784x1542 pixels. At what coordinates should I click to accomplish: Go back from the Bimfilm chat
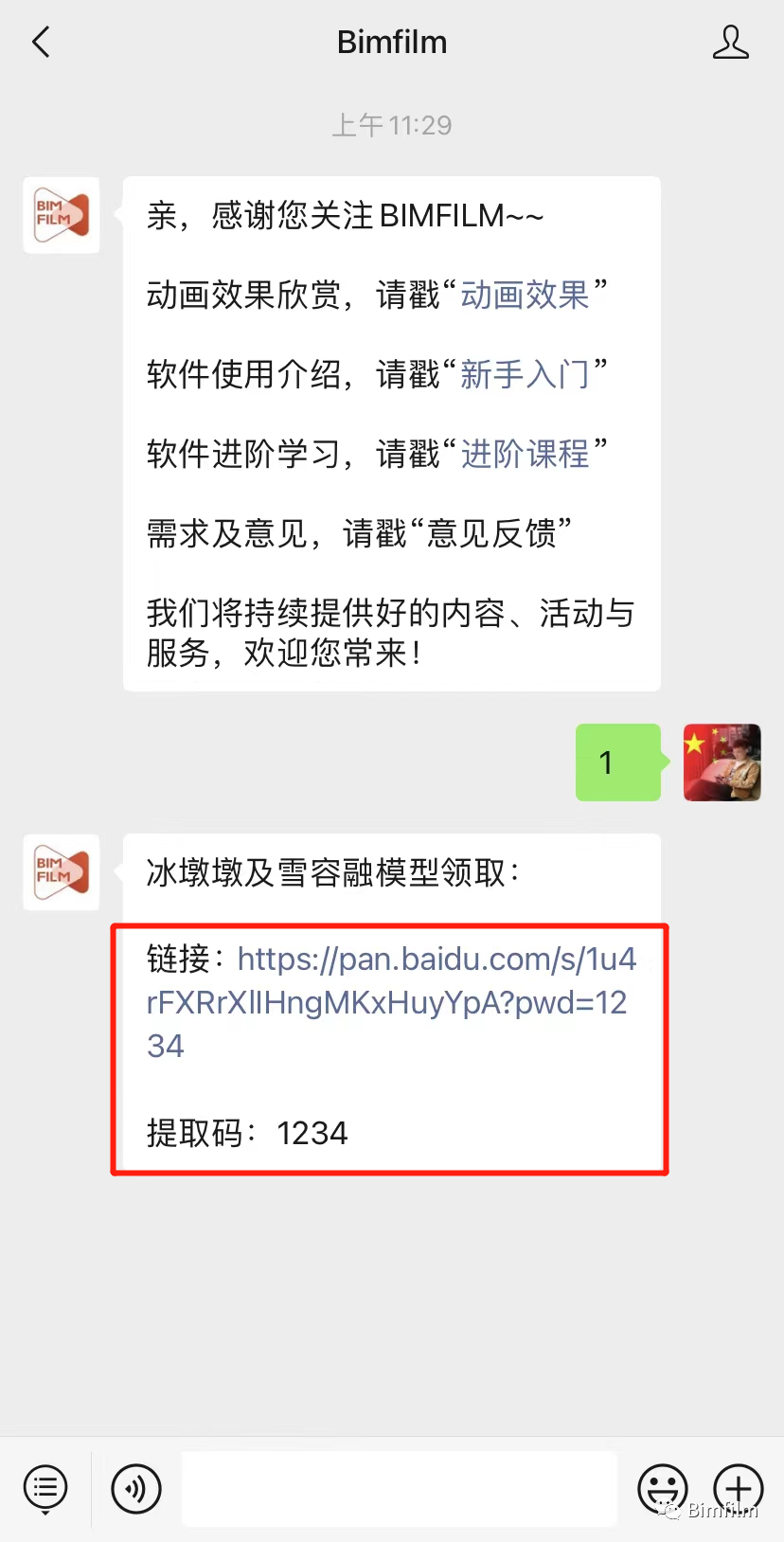tap(41, 43)
